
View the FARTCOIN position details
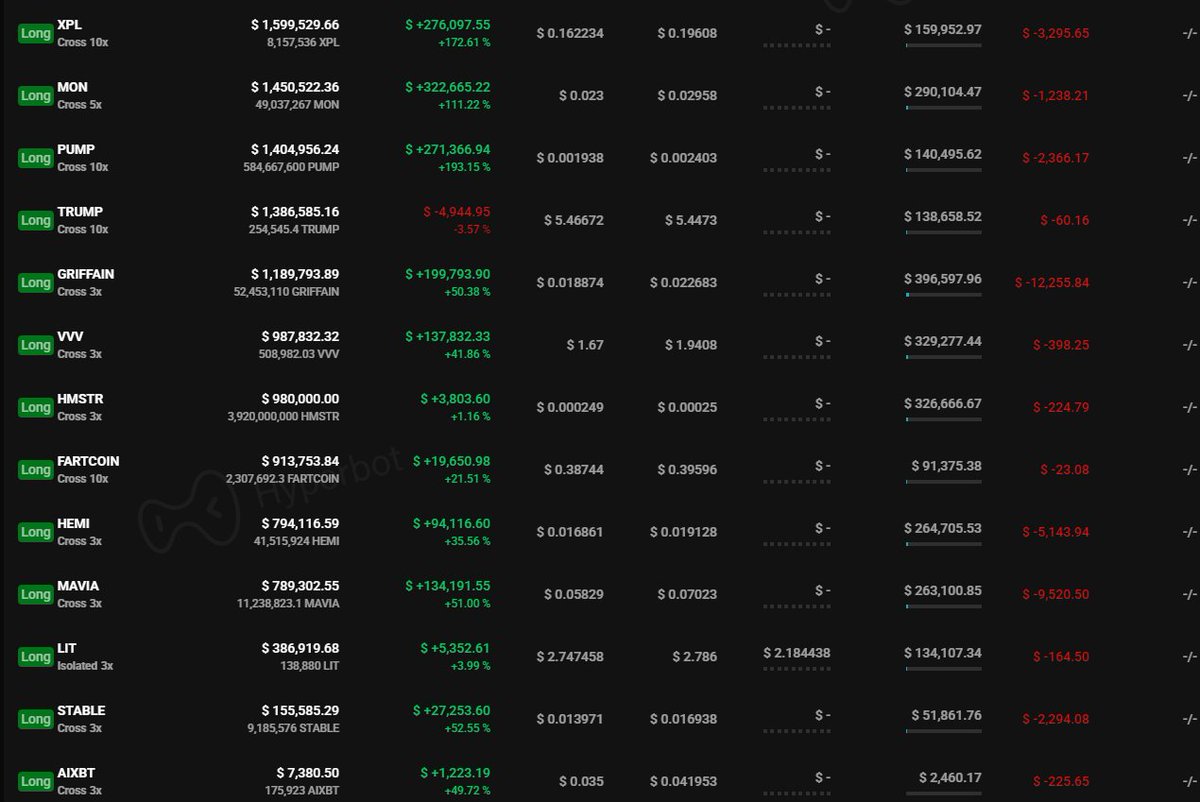pyautogui.click(x=88, y=461)
